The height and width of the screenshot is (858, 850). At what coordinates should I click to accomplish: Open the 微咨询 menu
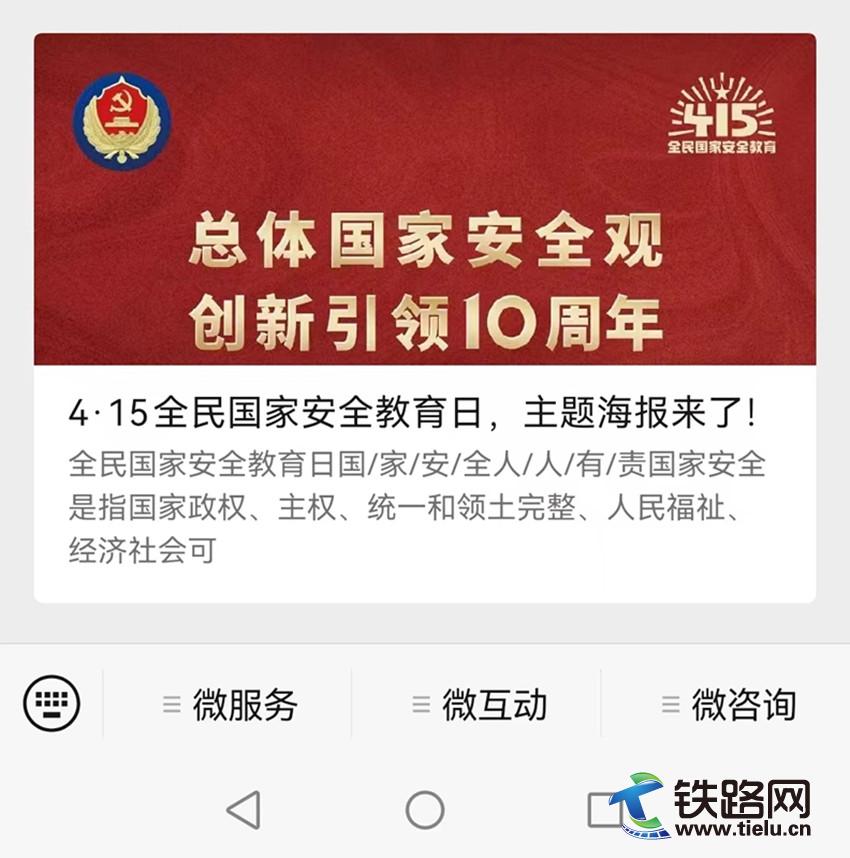point(727,705)
